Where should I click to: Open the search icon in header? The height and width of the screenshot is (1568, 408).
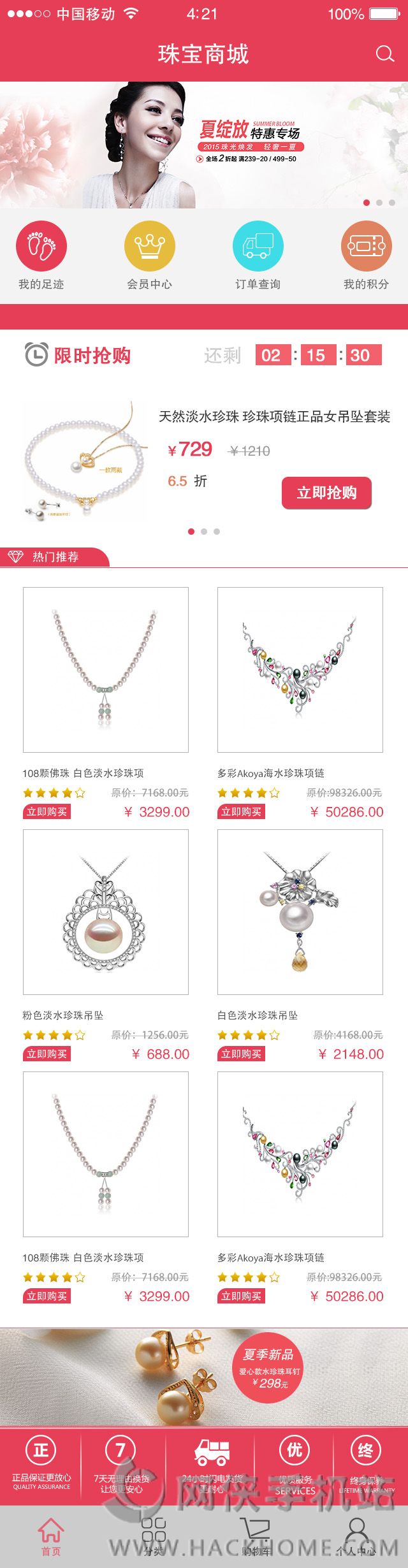click(384, 54)
